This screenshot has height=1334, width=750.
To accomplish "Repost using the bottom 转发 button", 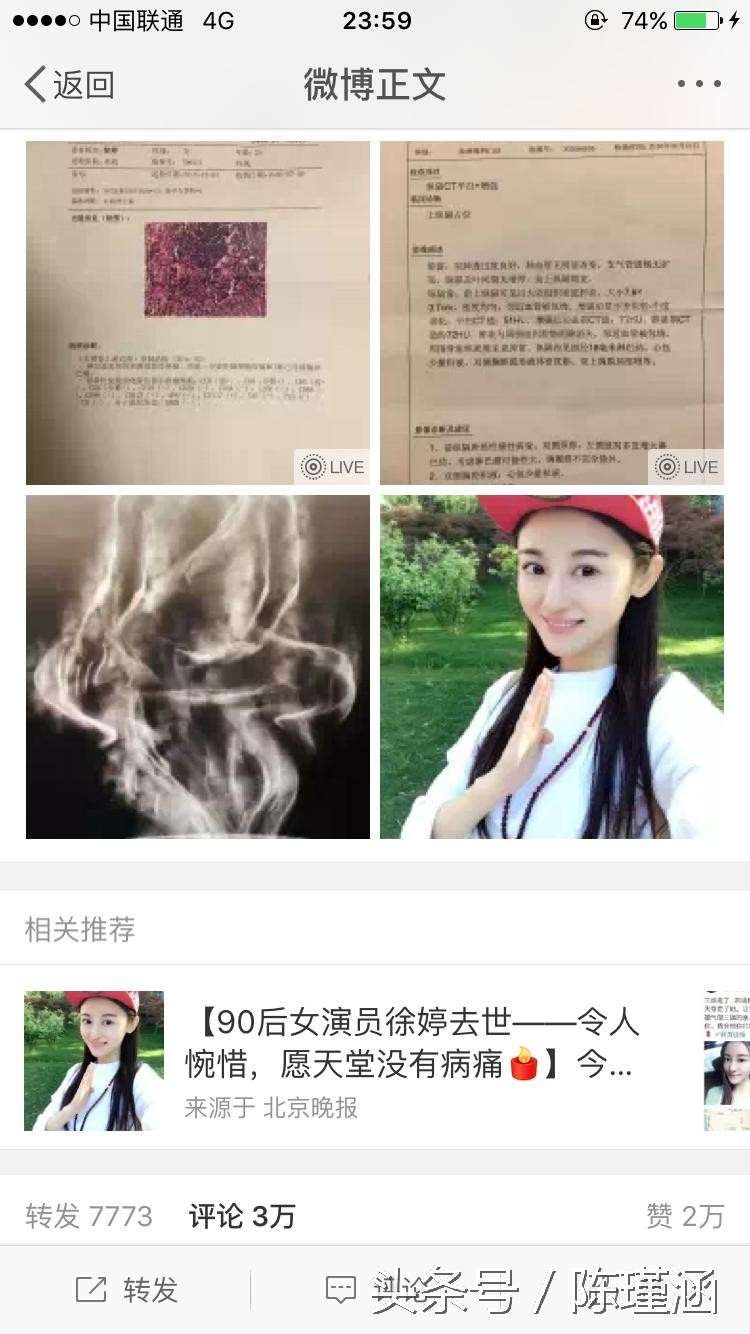I will coord(128,1290).
